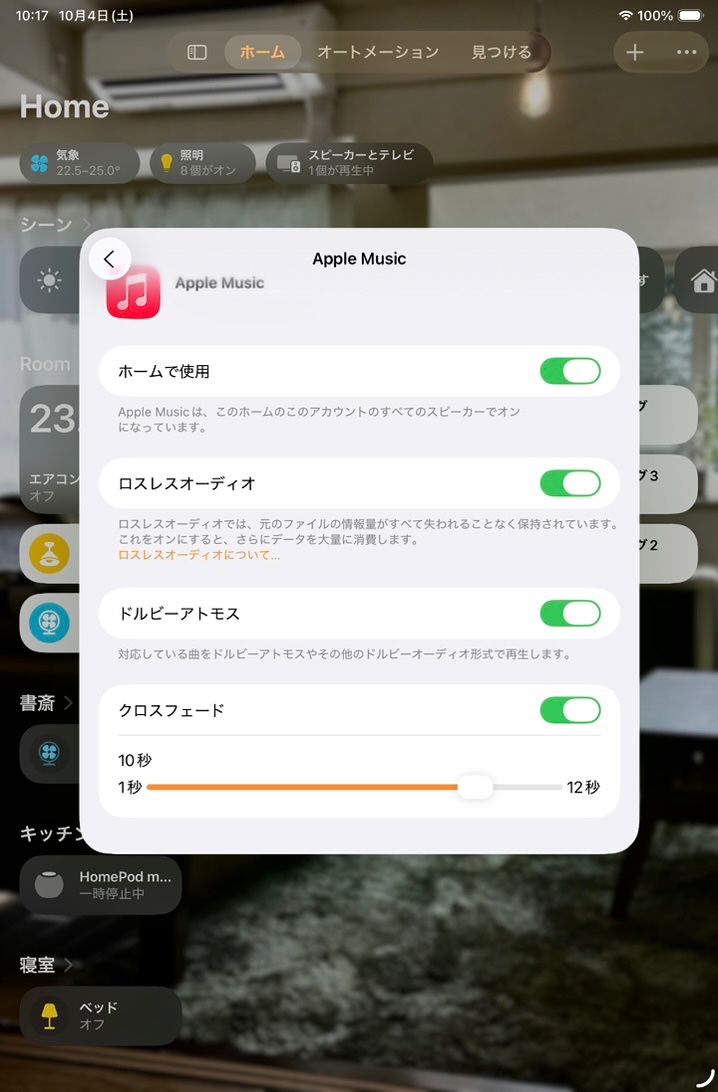Screen dimensions: 718x1092
Task: Disable the クロスフェード switch
Action: [x=570, y=710]
